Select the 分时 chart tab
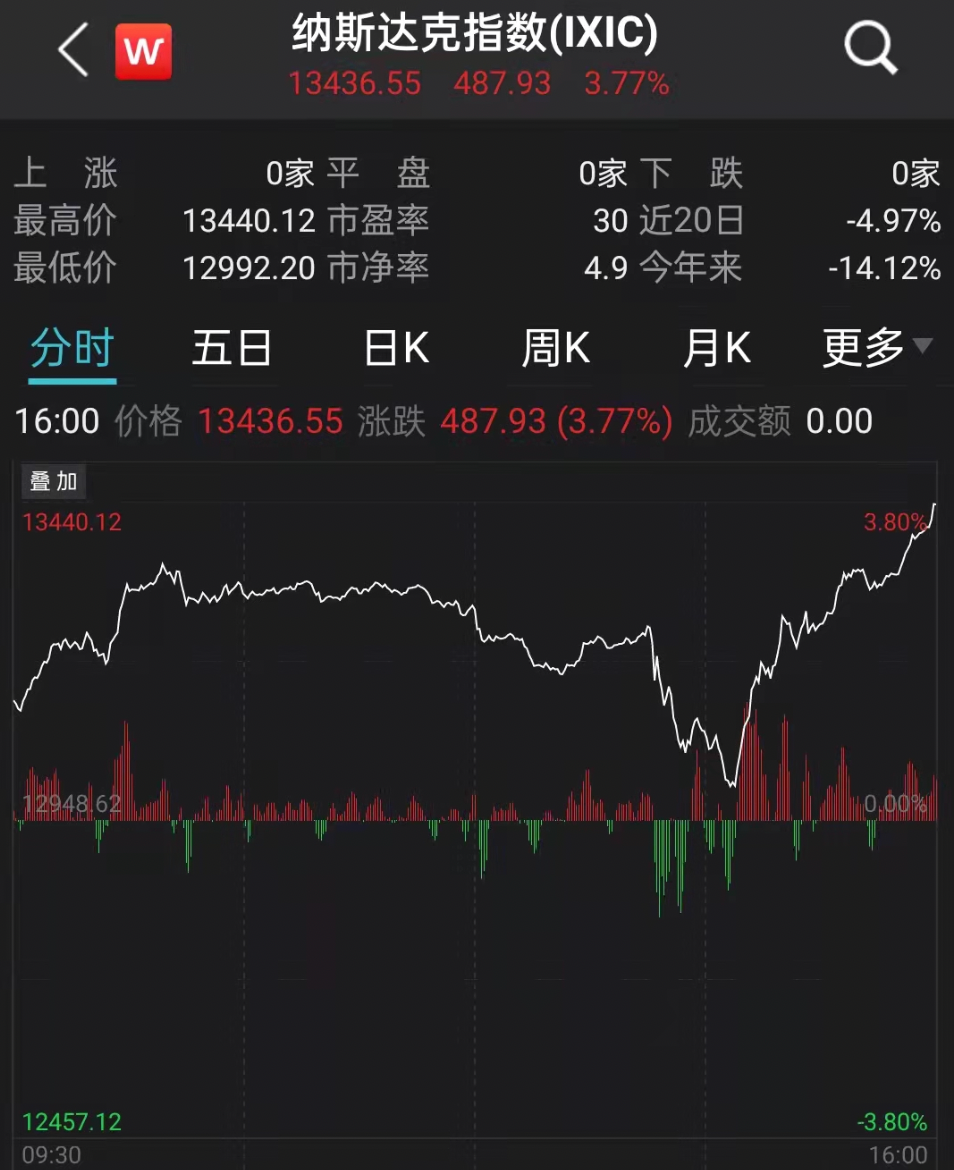 (72, 348)
